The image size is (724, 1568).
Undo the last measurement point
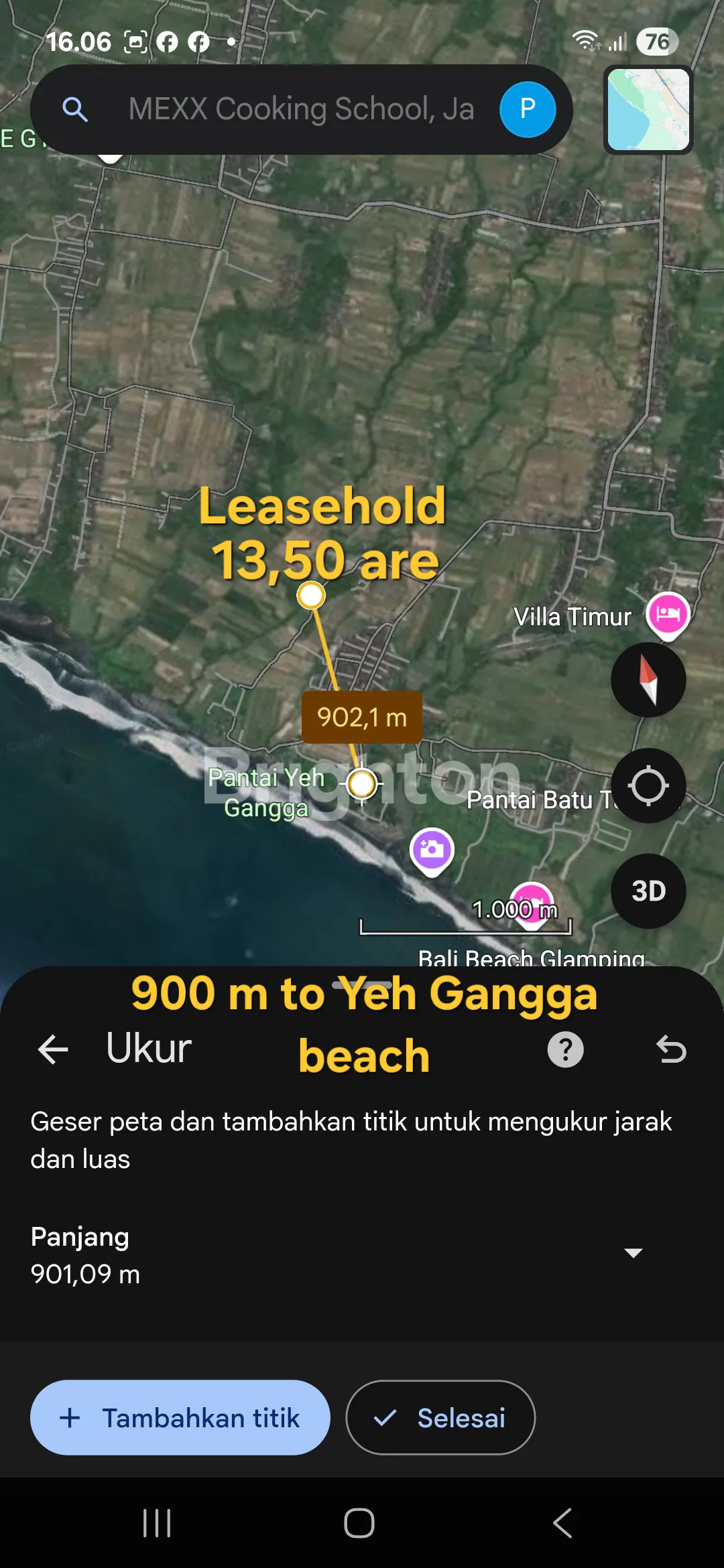click(671, 1049)
